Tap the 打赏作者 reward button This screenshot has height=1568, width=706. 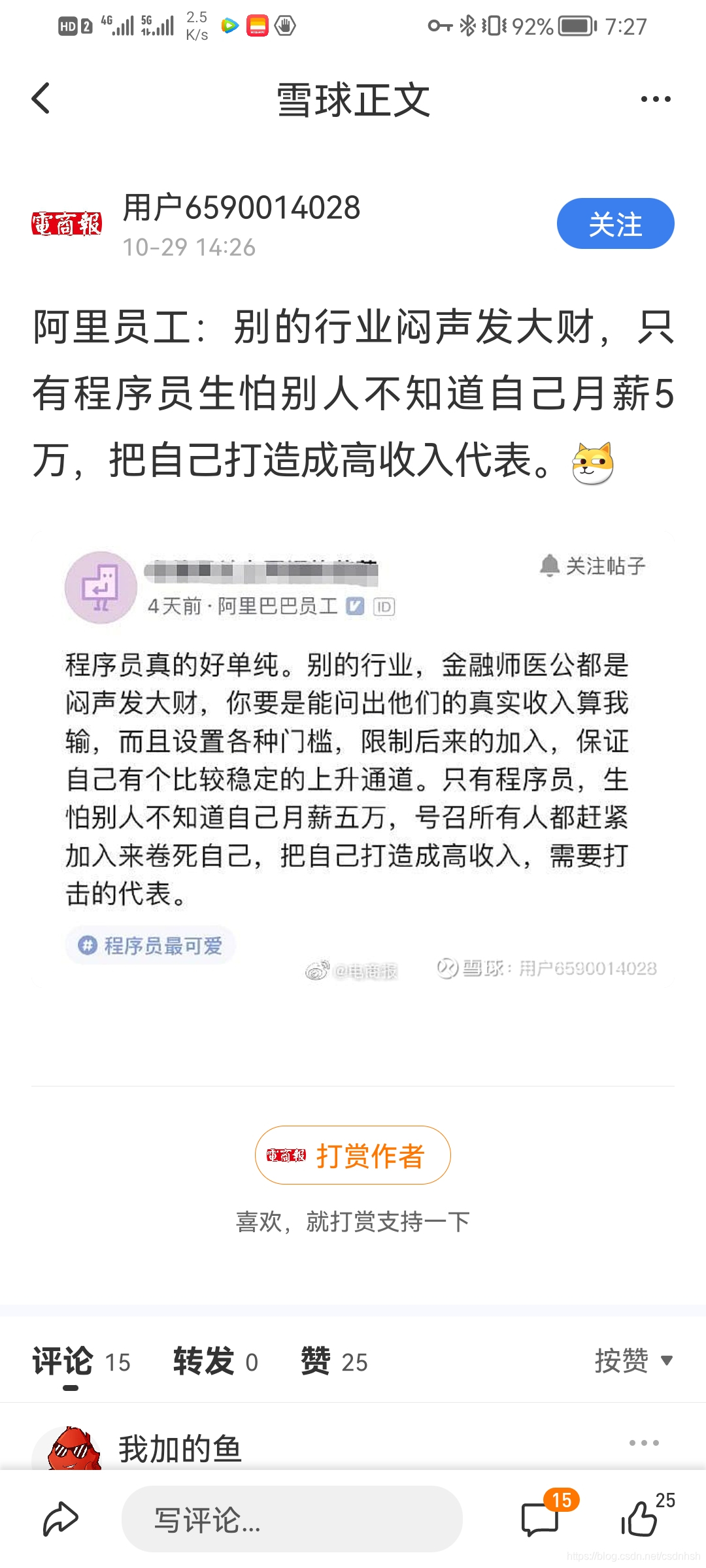pyautogui.click(x=352, y=1154)
